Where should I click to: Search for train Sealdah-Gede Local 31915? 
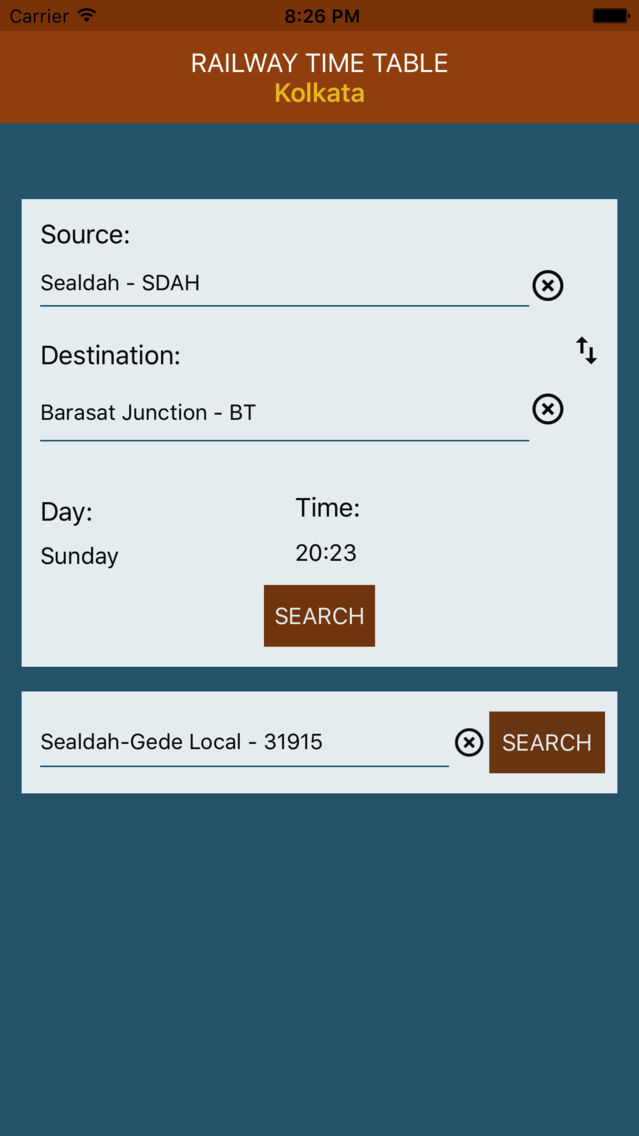point(547,743)
